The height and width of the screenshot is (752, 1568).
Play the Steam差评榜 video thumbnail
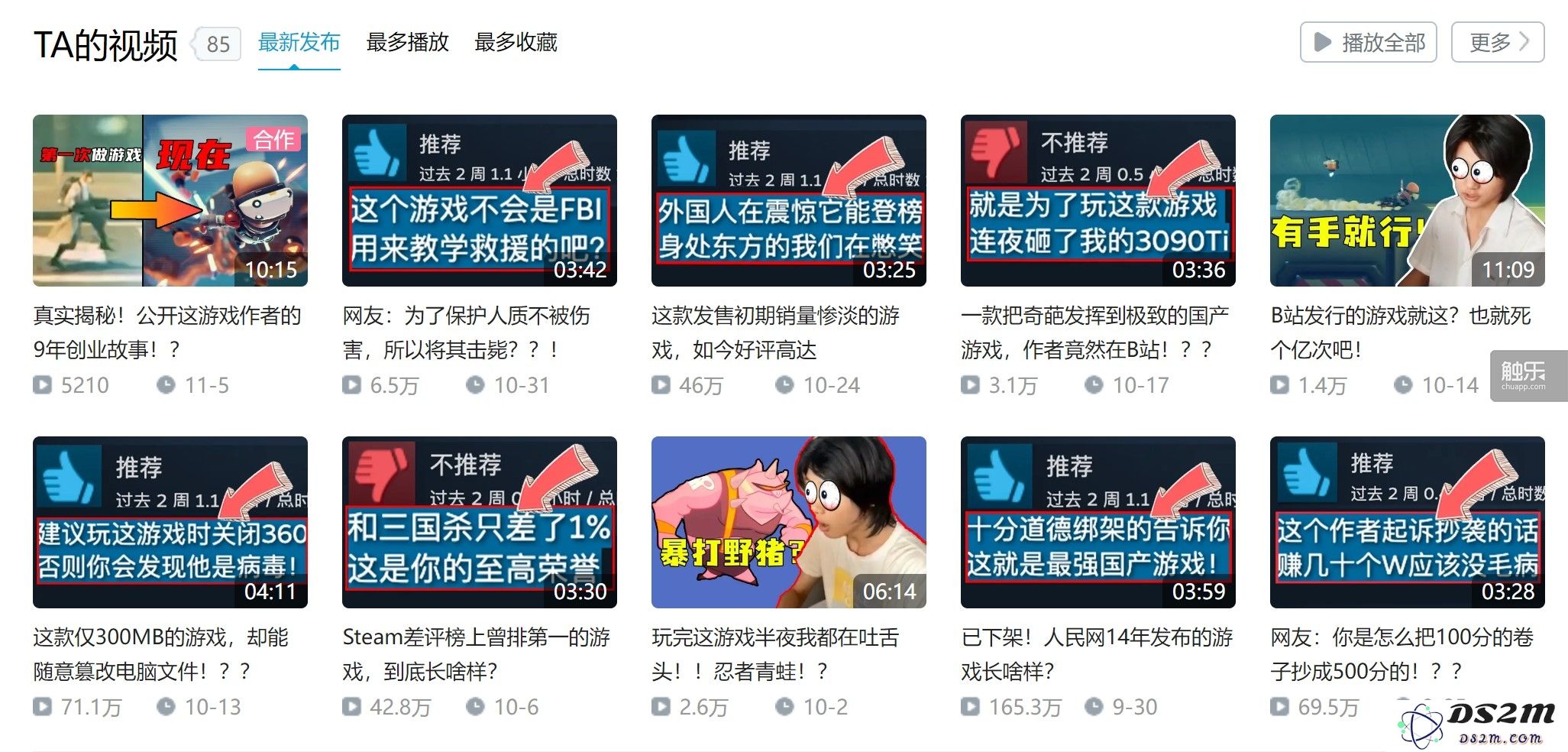point(480,523)
